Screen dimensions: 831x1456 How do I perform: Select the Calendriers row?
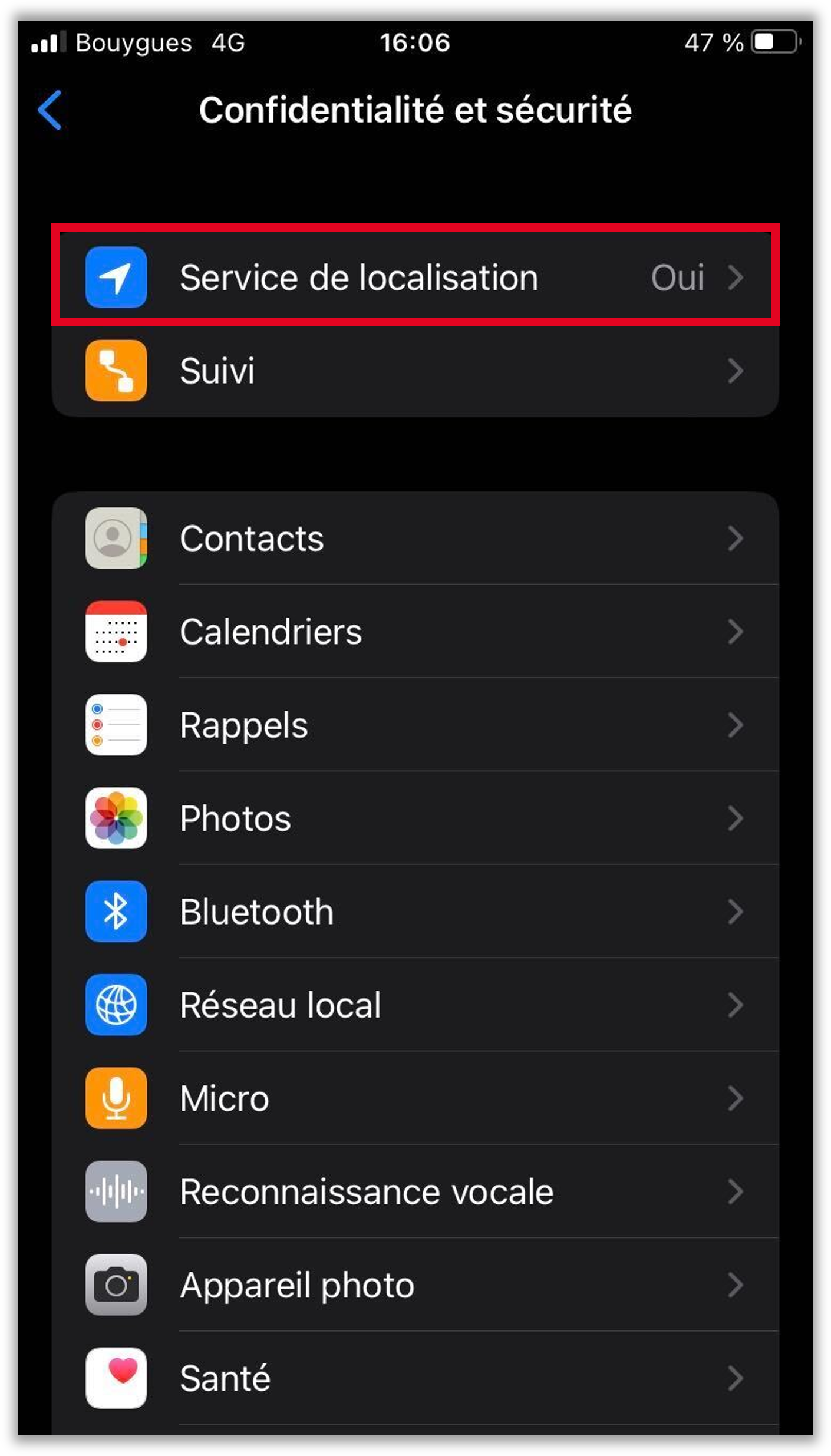click(415, 632)
